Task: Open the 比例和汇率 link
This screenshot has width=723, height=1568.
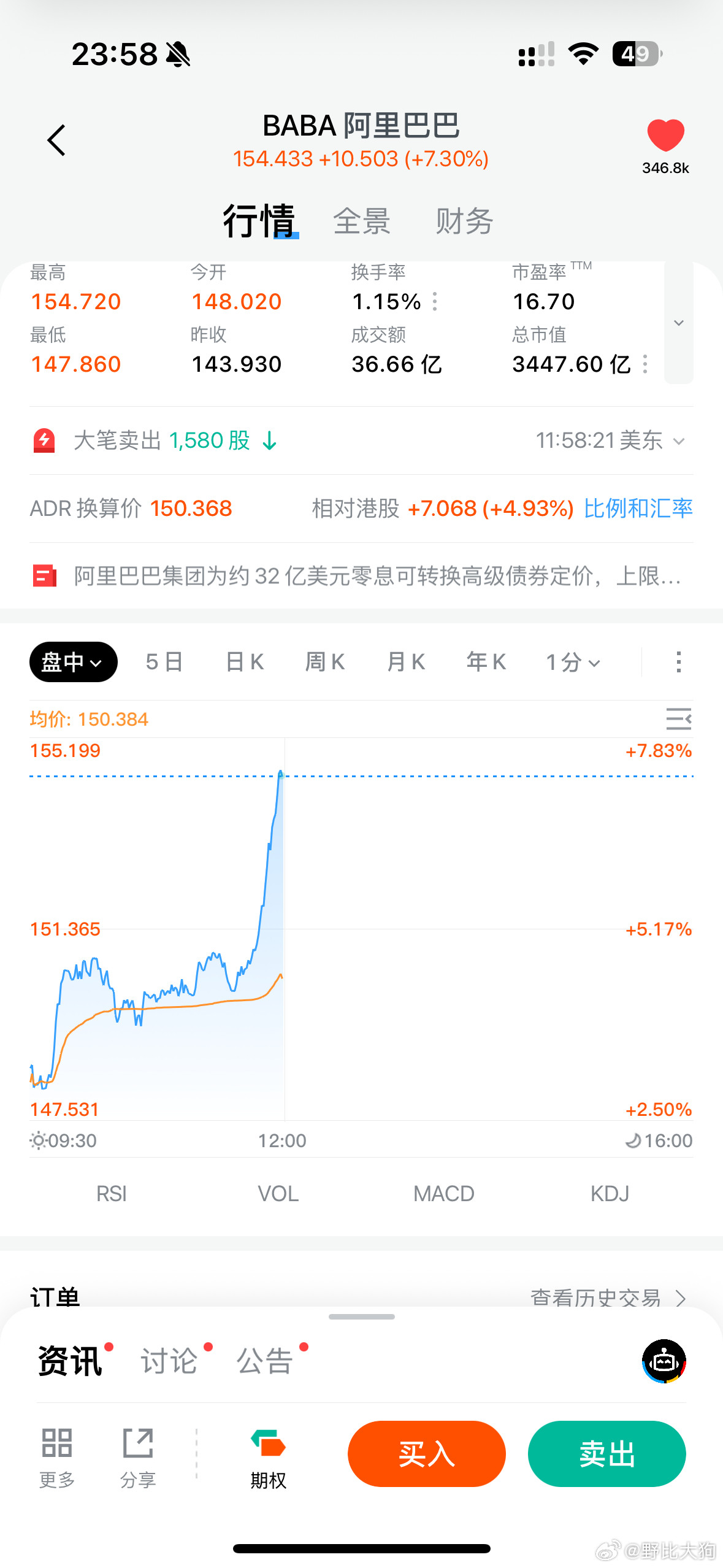Action: (638, 509)
